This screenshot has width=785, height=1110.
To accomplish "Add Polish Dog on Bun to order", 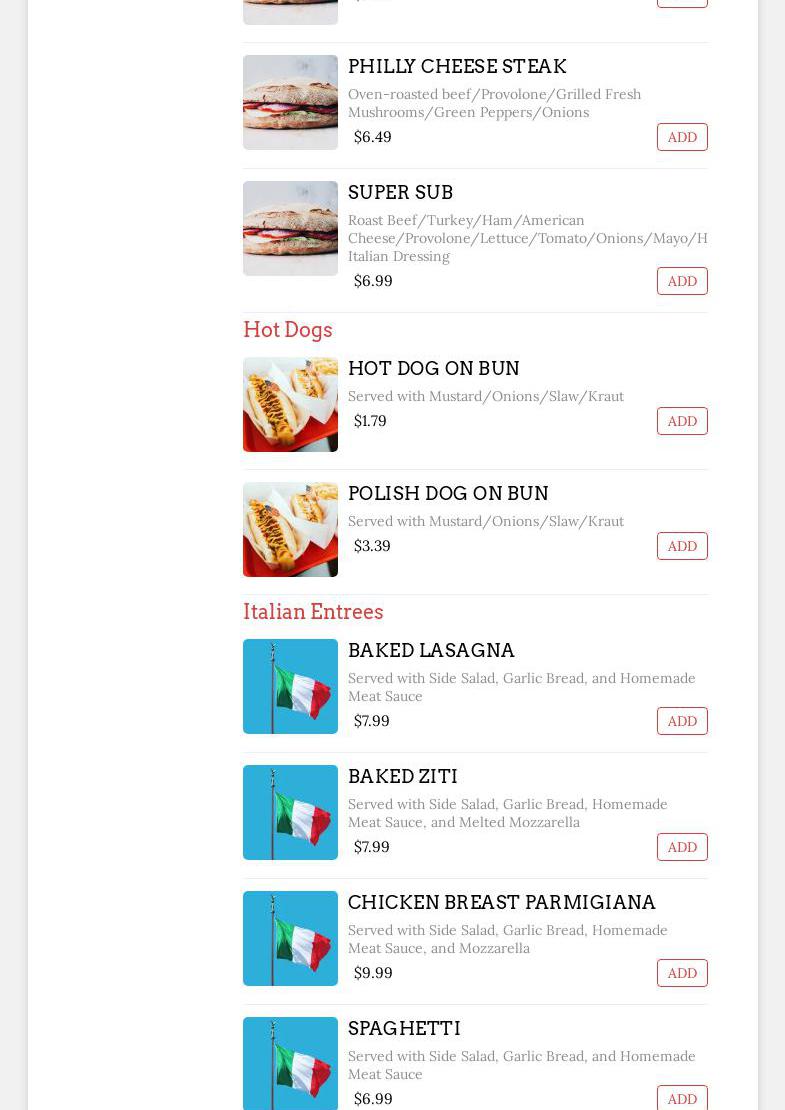I will [681, 546].
